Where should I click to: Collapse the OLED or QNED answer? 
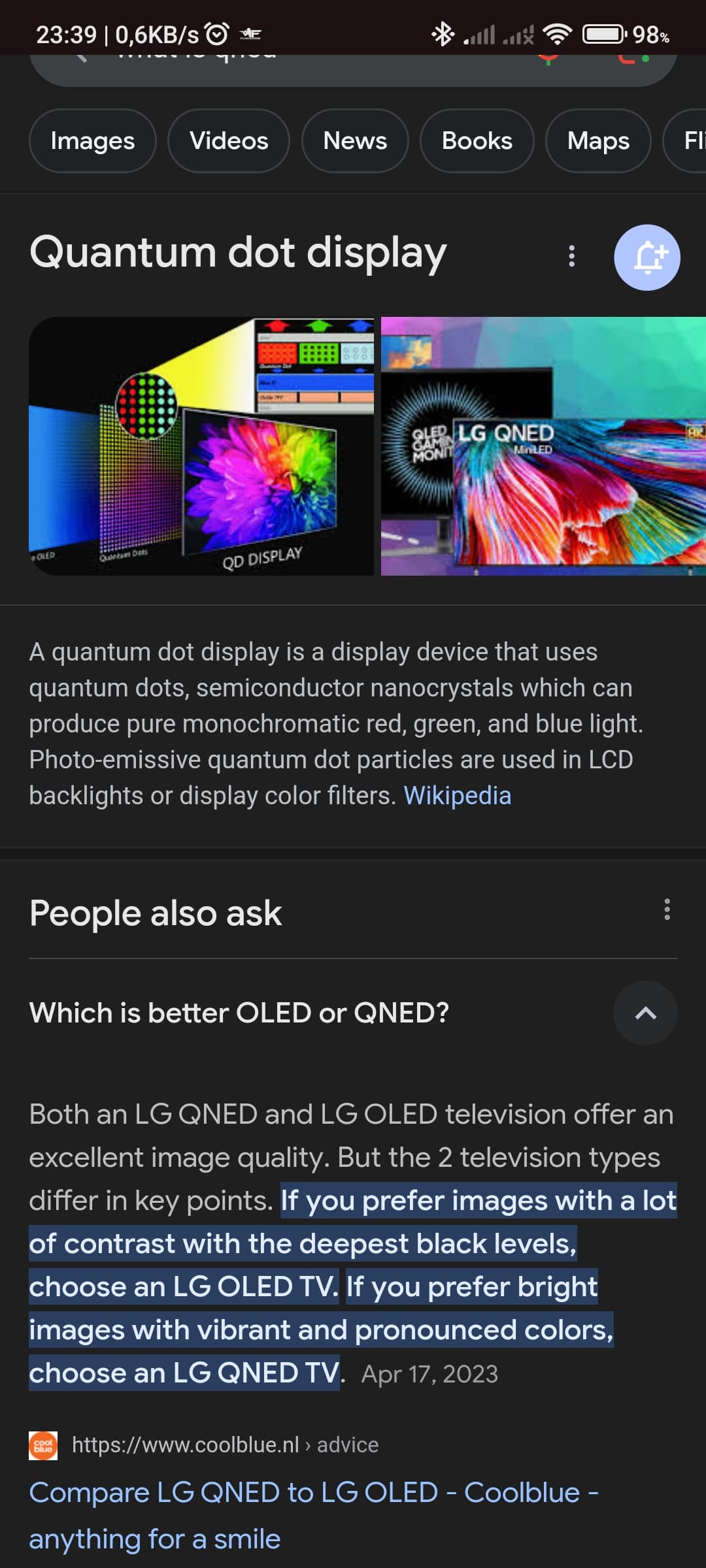[x=645, y=1013]
